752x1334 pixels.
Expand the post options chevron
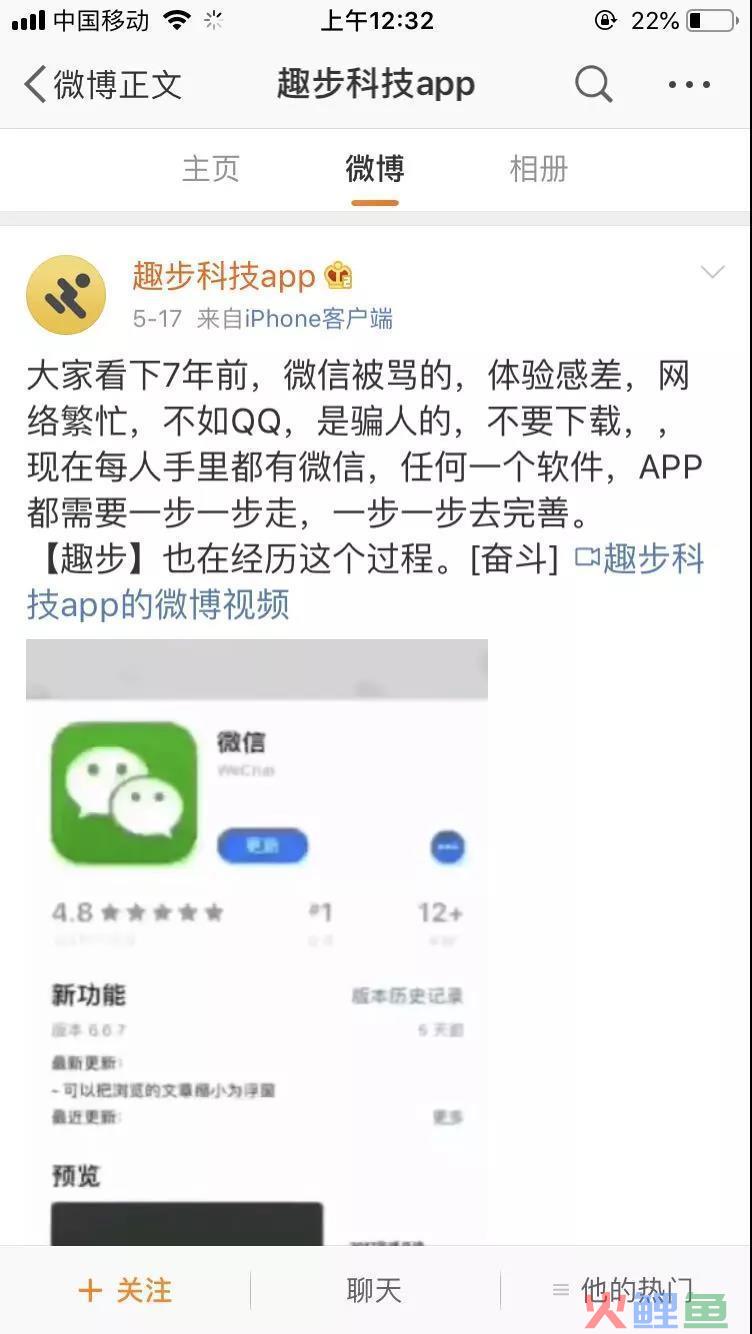[x=712, y=272]
